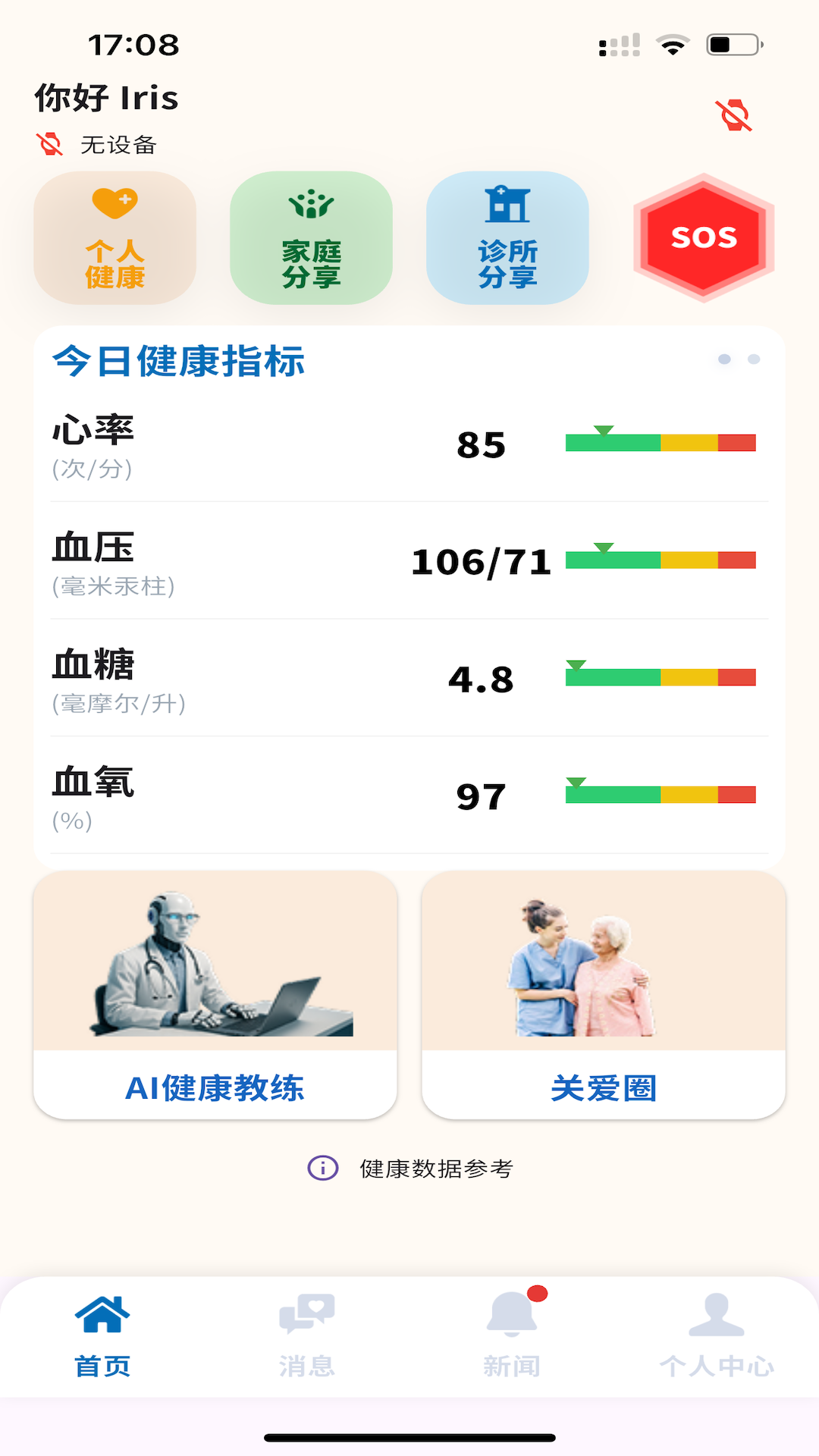
Task: Open AI健康教练 health coach
Action: [x=216, y=993]
